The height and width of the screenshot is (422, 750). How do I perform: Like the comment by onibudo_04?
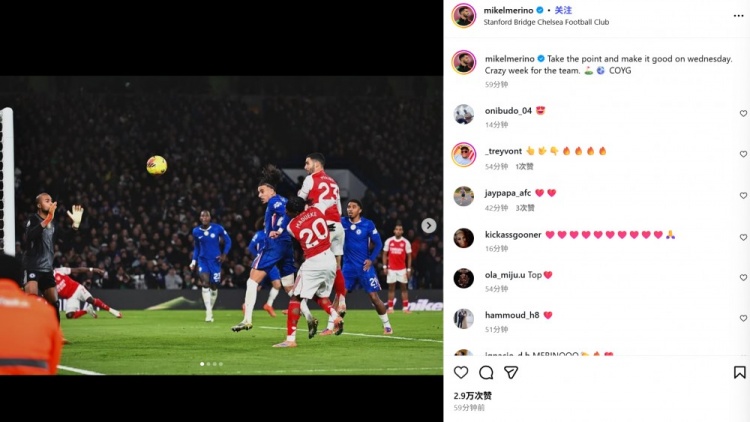(743, 114)
